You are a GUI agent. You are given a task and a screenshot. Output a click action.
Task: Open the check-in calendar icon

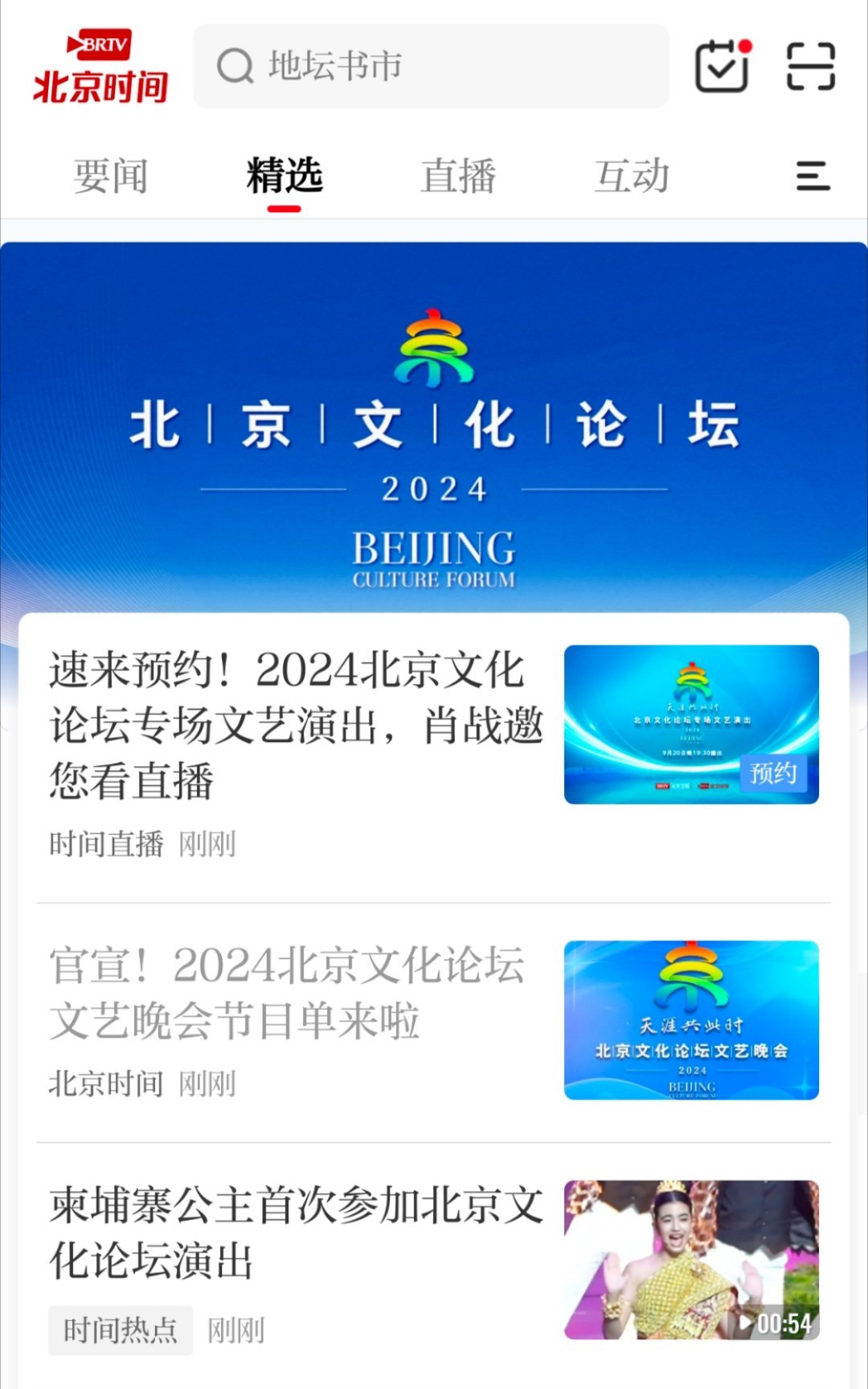click(x=722, y=66)
